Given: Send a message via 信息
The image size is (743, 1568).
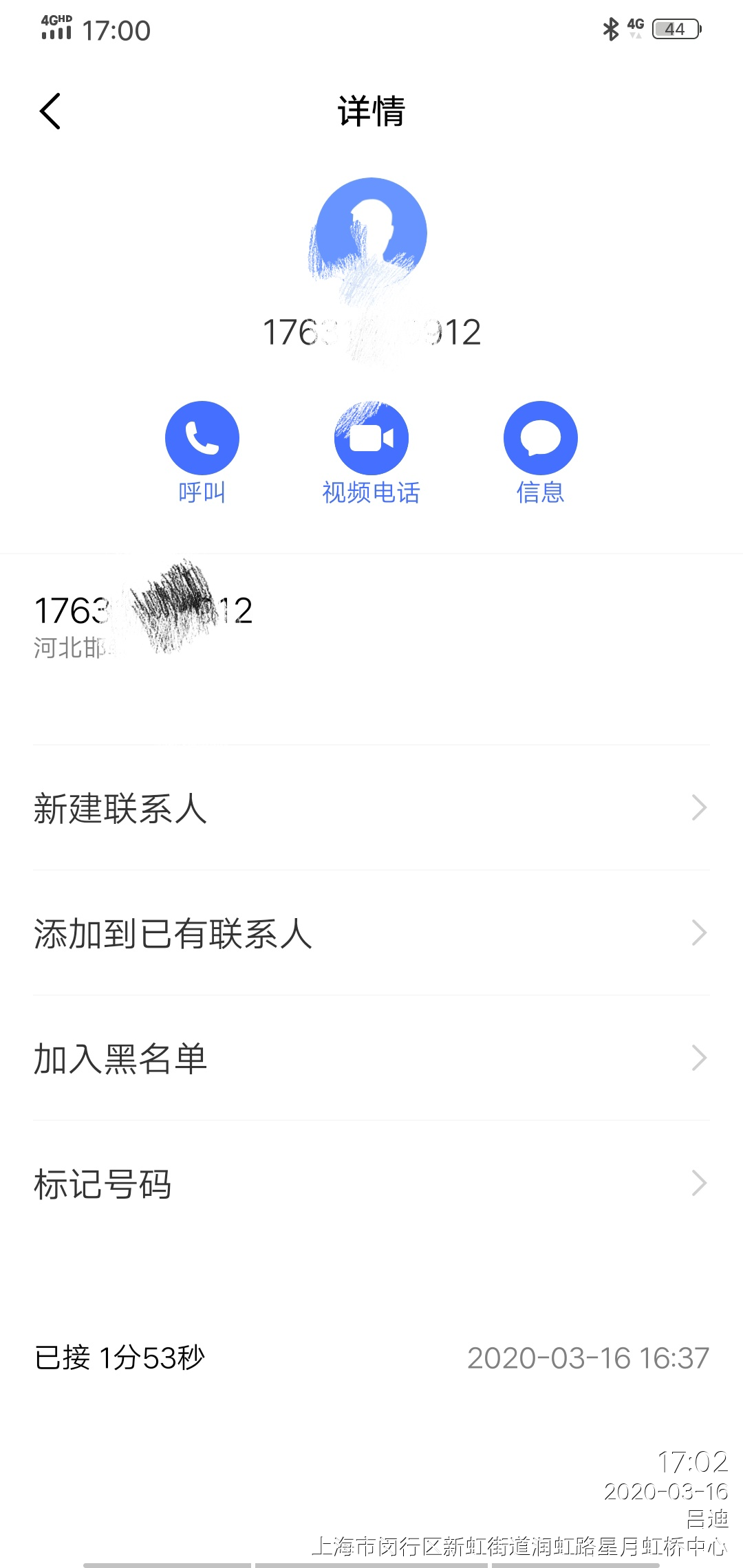Looking at the screenshot, I should (541, 438).
